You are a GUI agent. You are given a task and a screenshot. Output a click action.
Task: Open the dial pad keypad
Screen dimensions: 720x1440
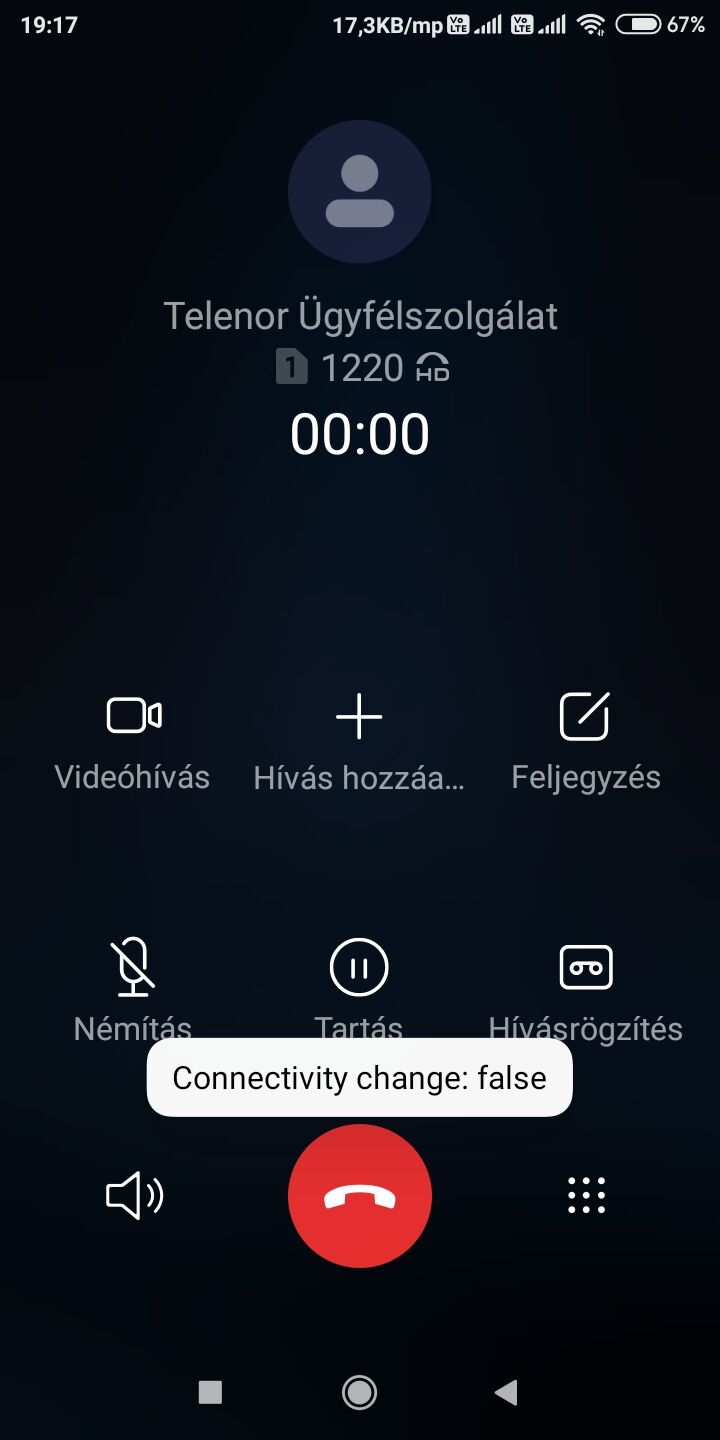click(x=586, y=1196)
